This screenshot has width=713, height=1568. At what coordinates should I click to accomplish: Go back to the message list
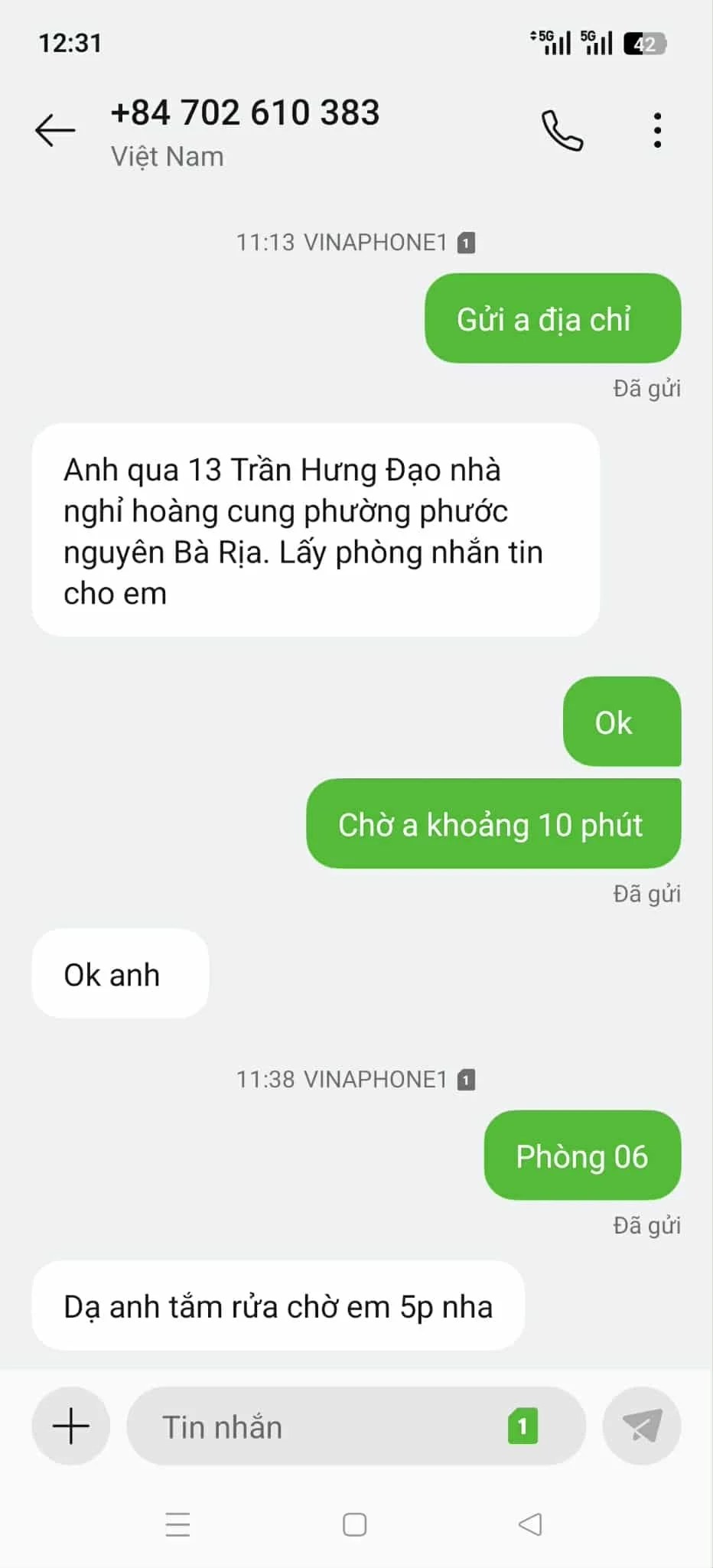point(55,130)
